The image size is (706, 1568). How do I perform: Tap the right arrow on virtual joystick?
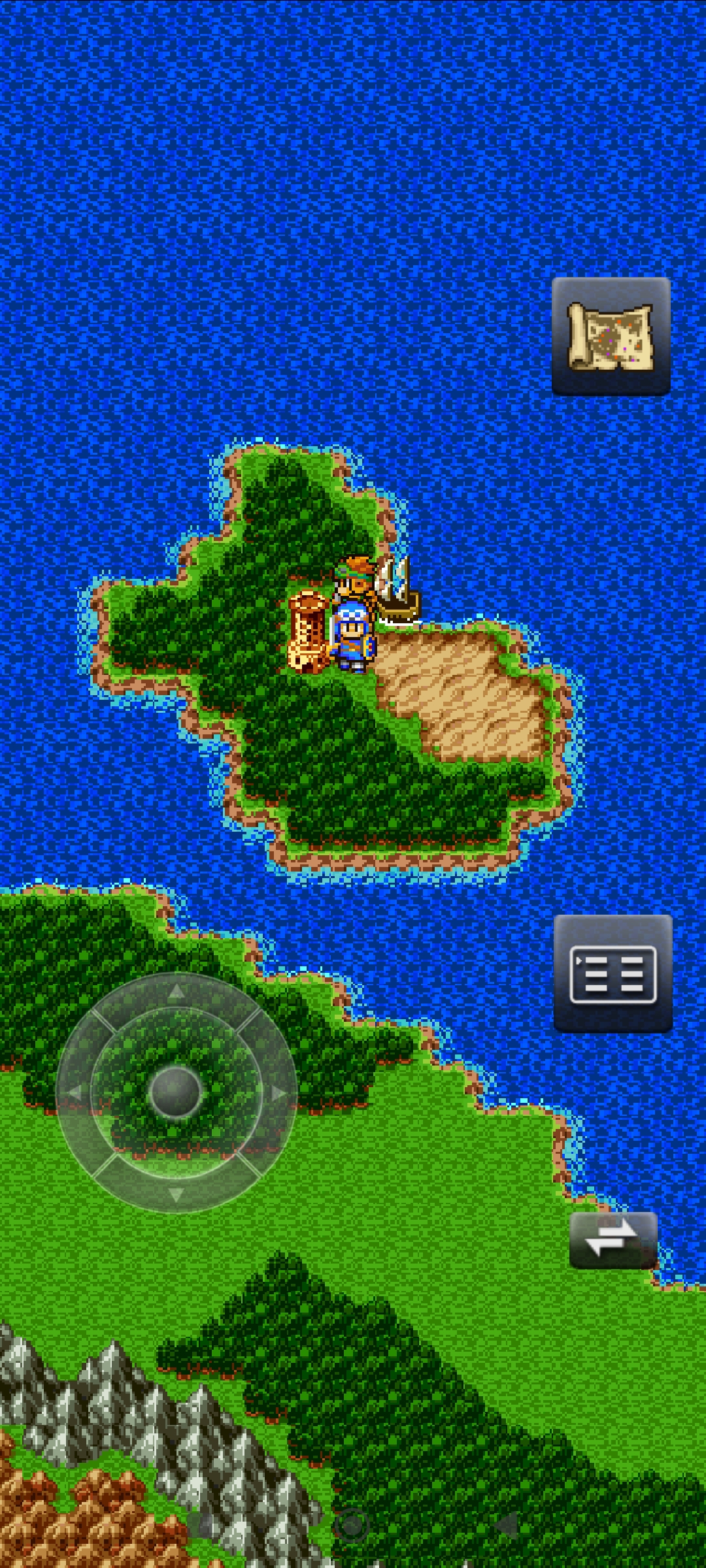(278, 1092)
